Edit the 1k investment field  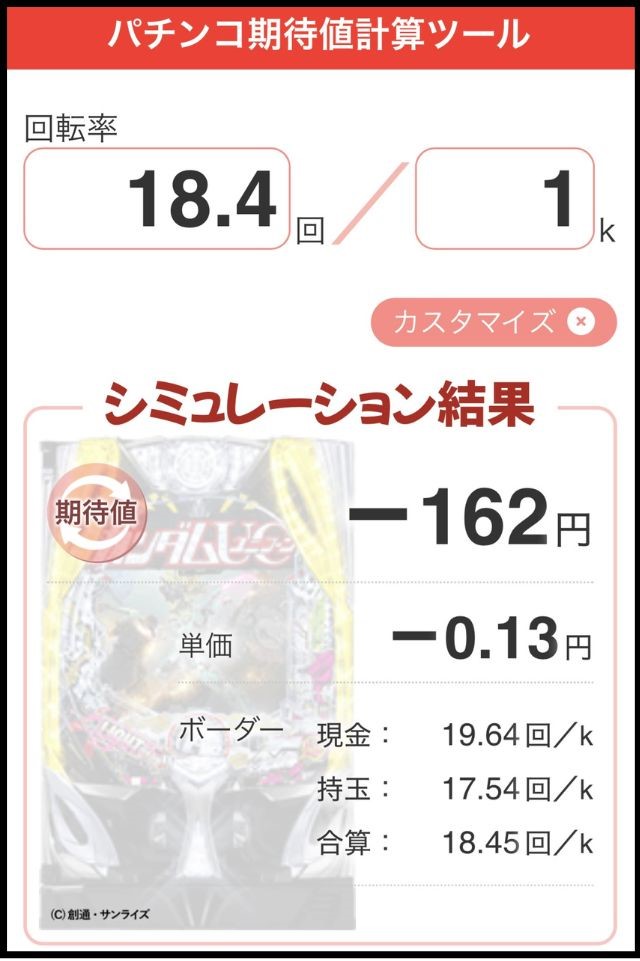pyautogui.click(x=504, y=199)
